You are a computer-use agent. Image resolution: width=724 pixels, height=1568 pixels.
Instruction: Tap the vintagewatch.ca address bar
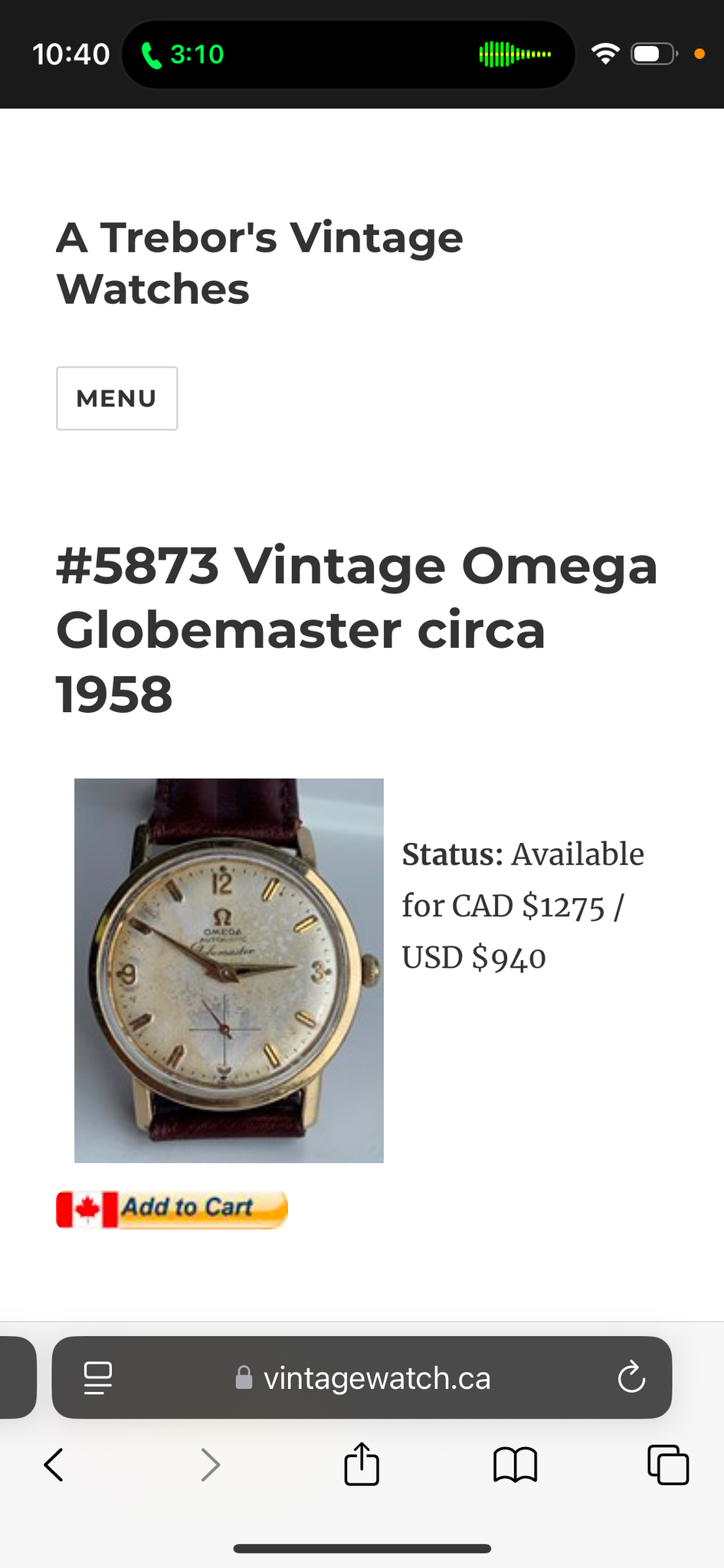[x=362, y=1378]
